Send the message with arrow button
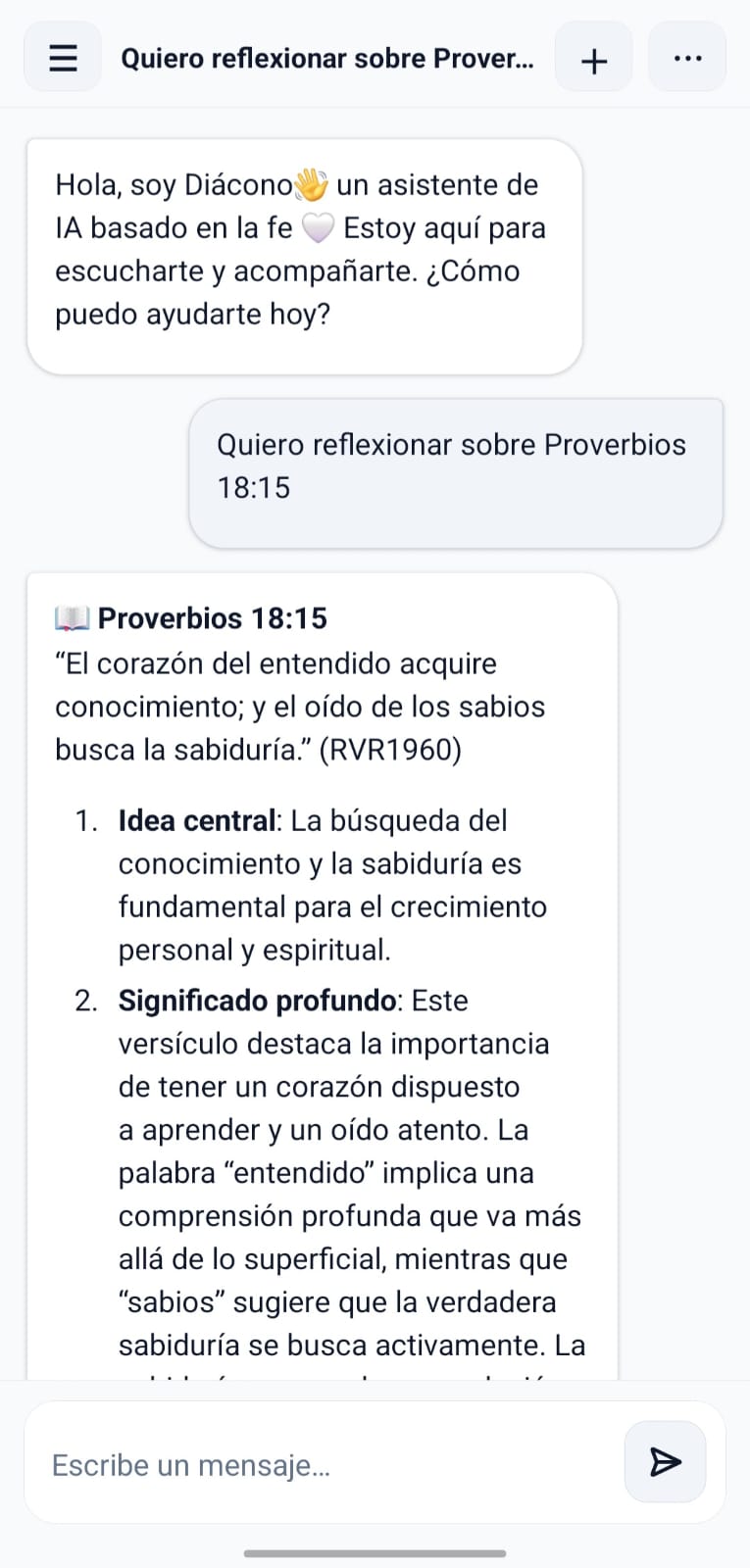Viewport: 750px width, 1568px height. pos(665,1462)
